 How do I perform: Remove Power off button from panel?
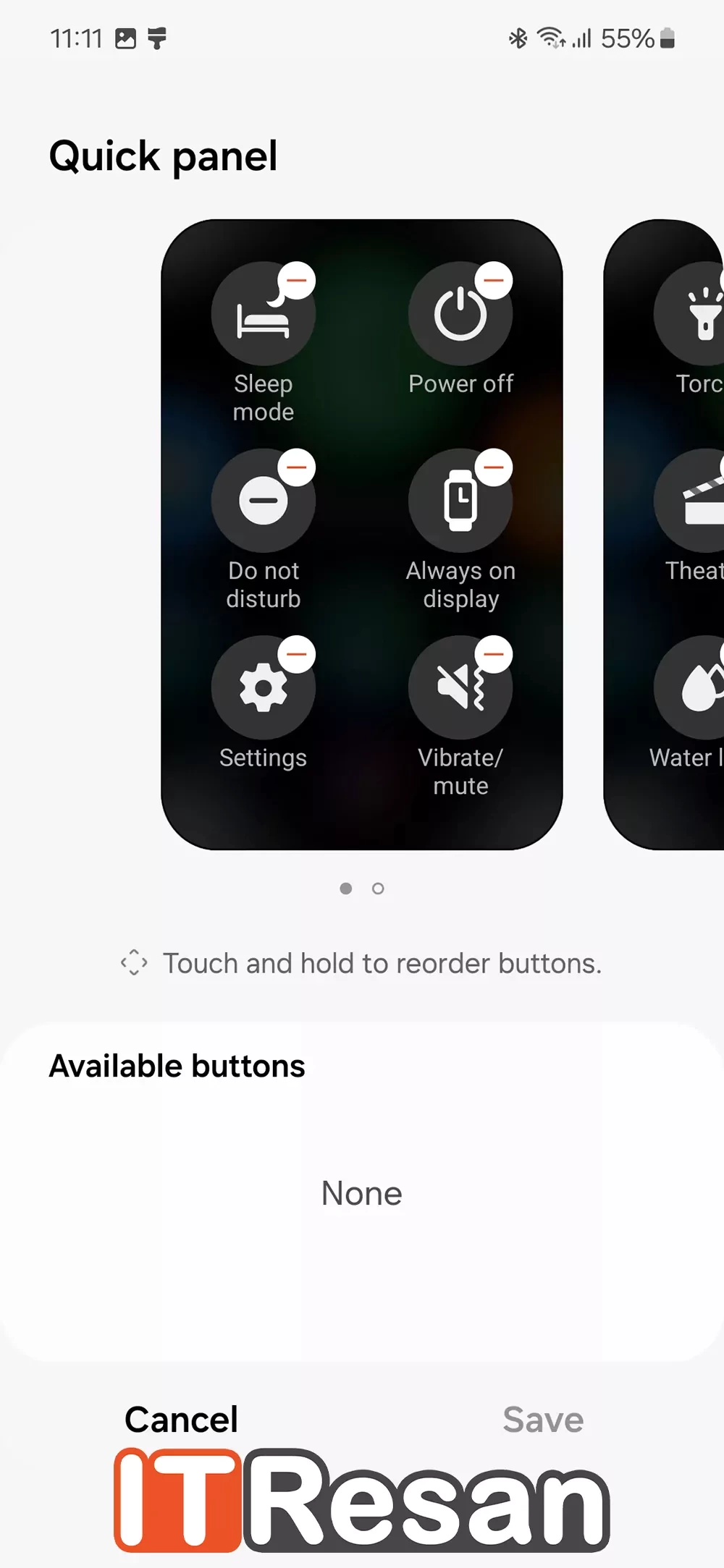[x=494, y=281]
